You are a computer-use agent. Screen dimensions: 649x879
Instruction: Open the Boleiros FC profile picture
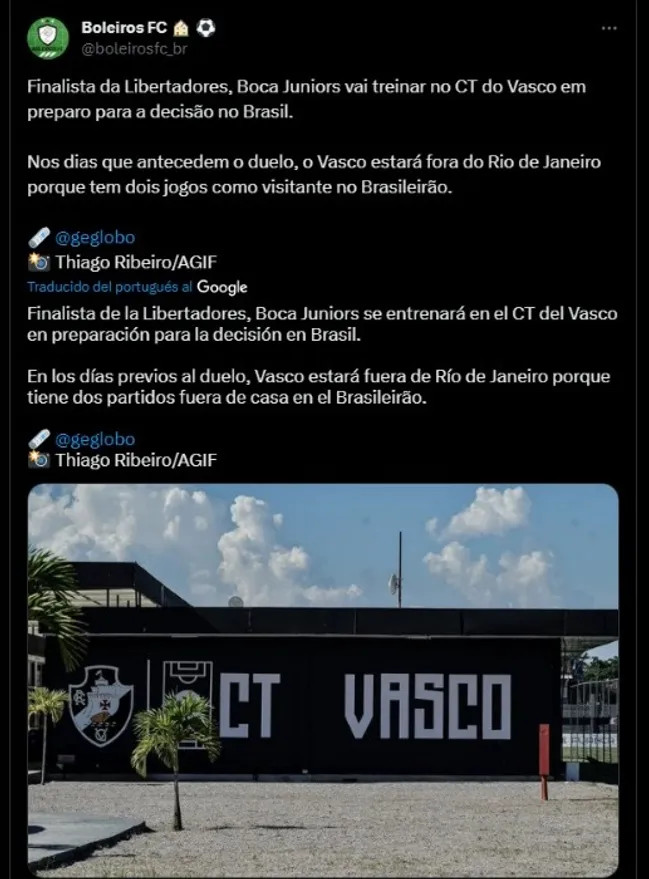[x=48, y=38]
